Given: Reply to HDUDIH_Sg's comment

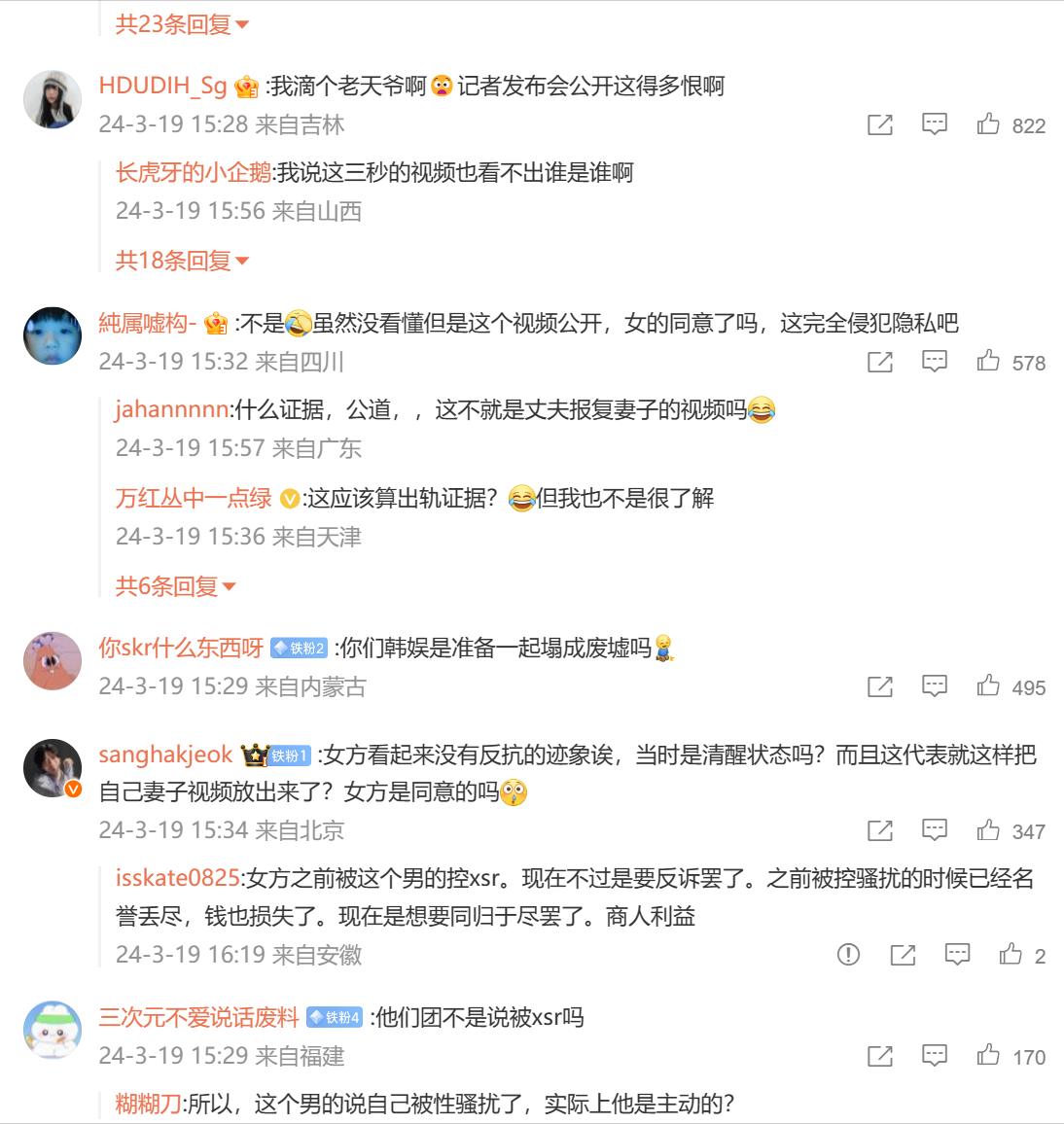Looking at the screenshot, I should [934, 124].
